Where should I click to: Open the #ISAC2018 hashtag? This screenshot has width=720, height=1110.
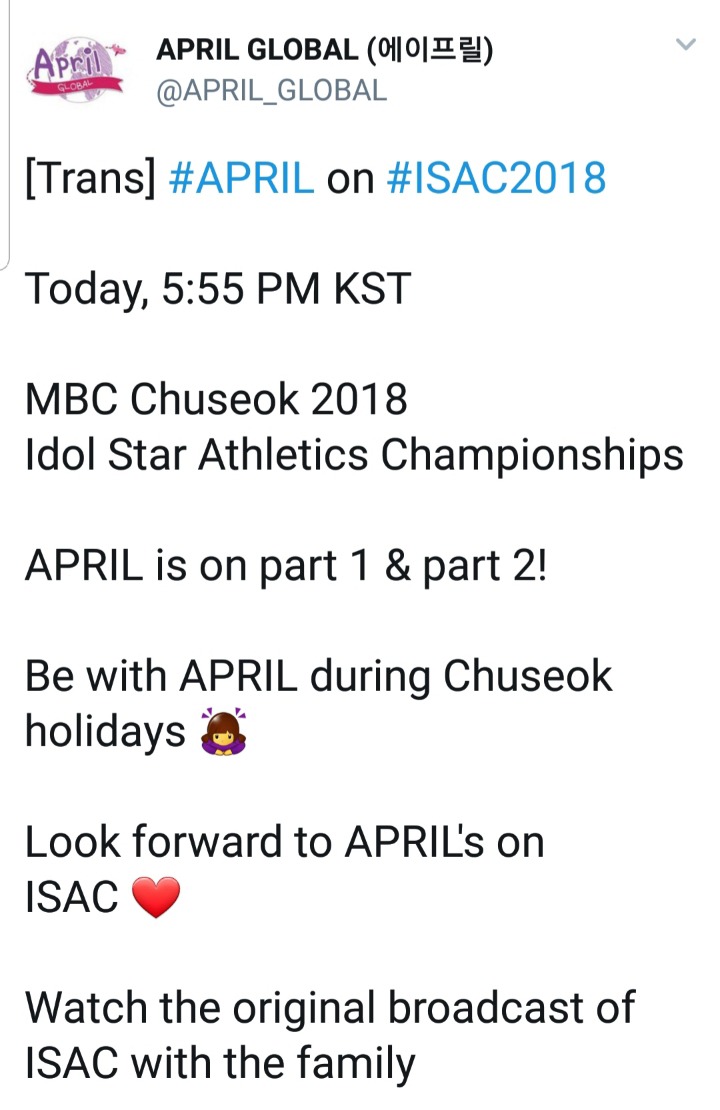click(x=494, y=178)
